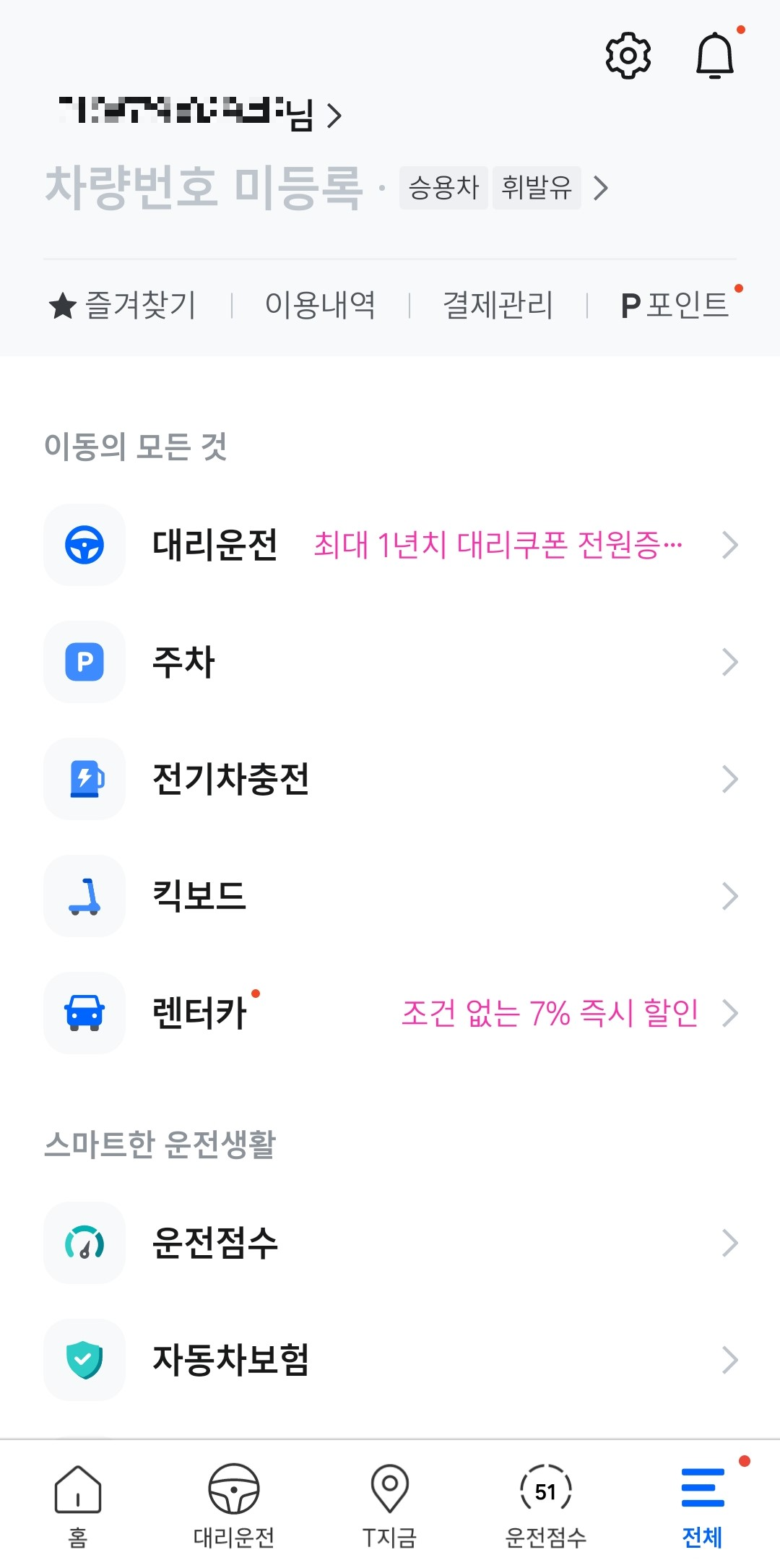Star the 즐겨찾기 favorites shortcut
780x1568 pixels.
[123, 304]
